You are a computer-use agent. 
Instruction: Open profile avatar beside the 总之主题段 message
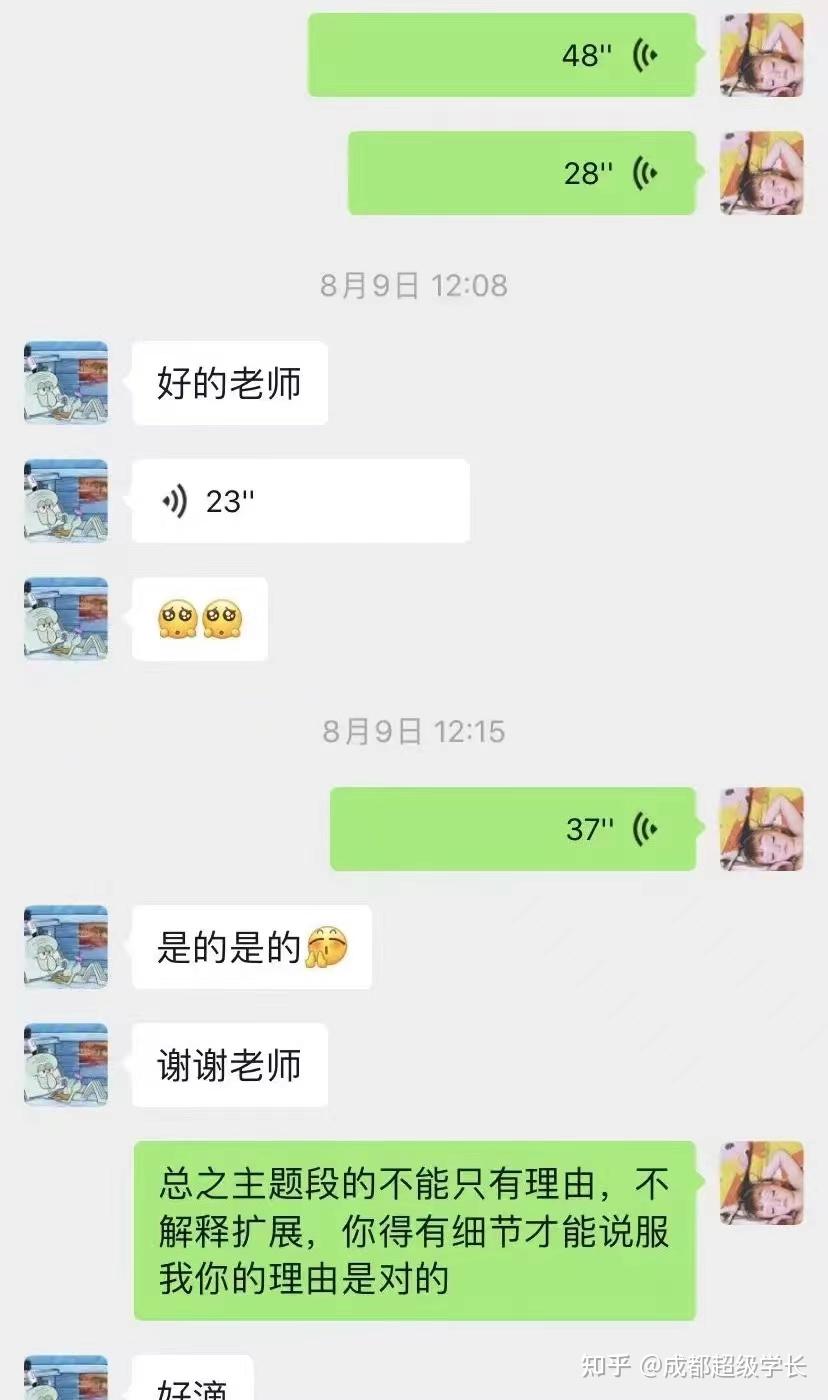[x=761, y=1183]
